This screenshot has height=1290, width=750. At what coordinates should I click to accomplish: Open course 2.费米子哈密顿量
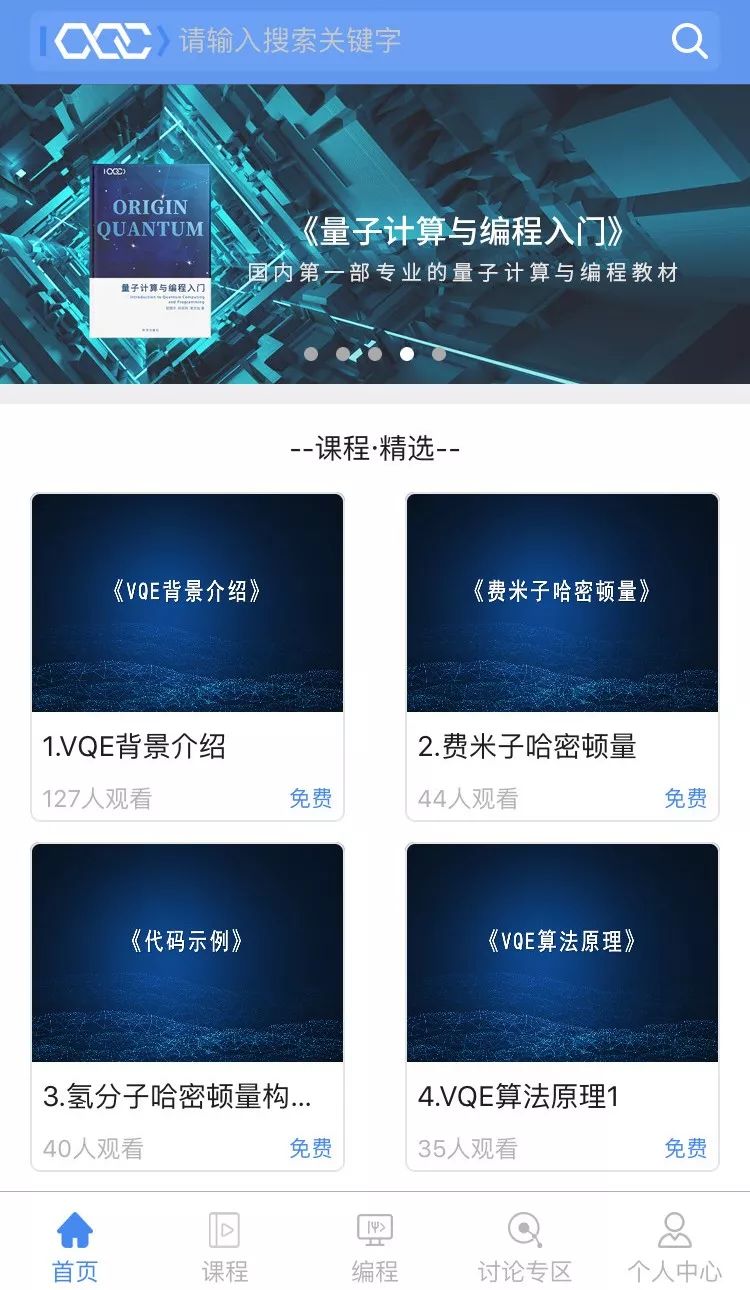562,655
